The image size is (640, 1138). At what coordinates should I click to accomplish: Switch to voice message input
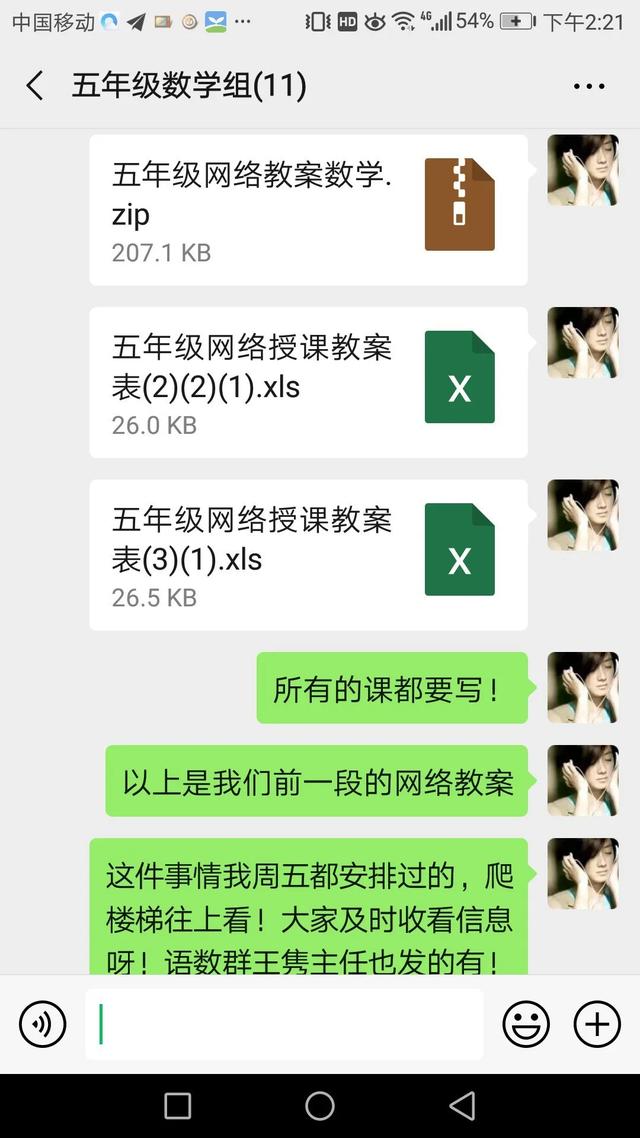coord(43,1024)
